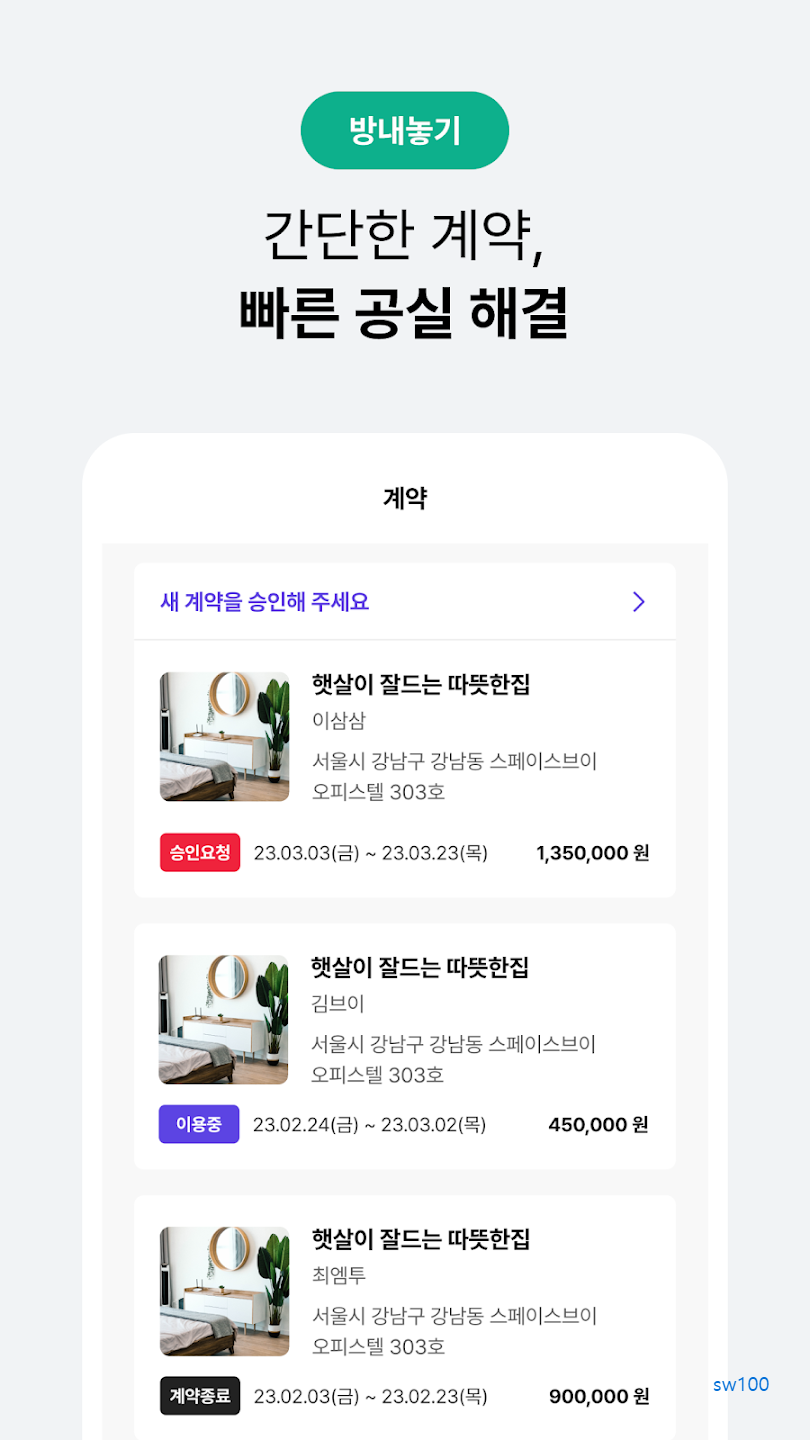This screenshot has width=810, height=1440.
Task: Tap the third room photo thumbnail
Action: 223,1290
